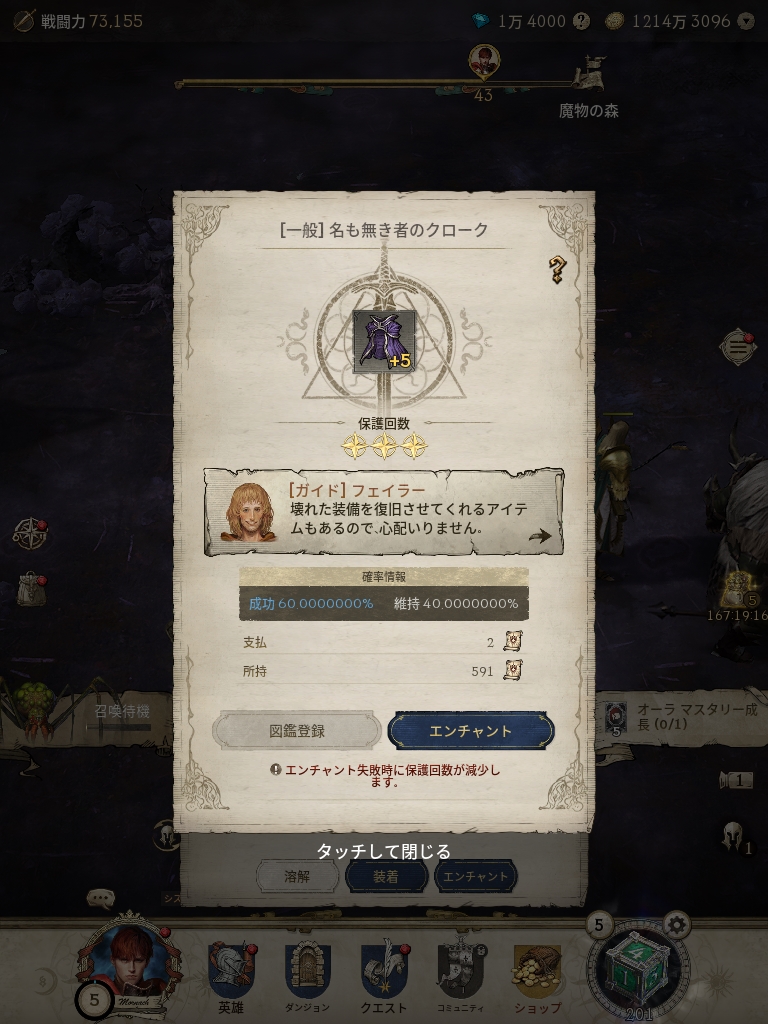
Task: Open the settings gear icon
Action: point(677,925)
